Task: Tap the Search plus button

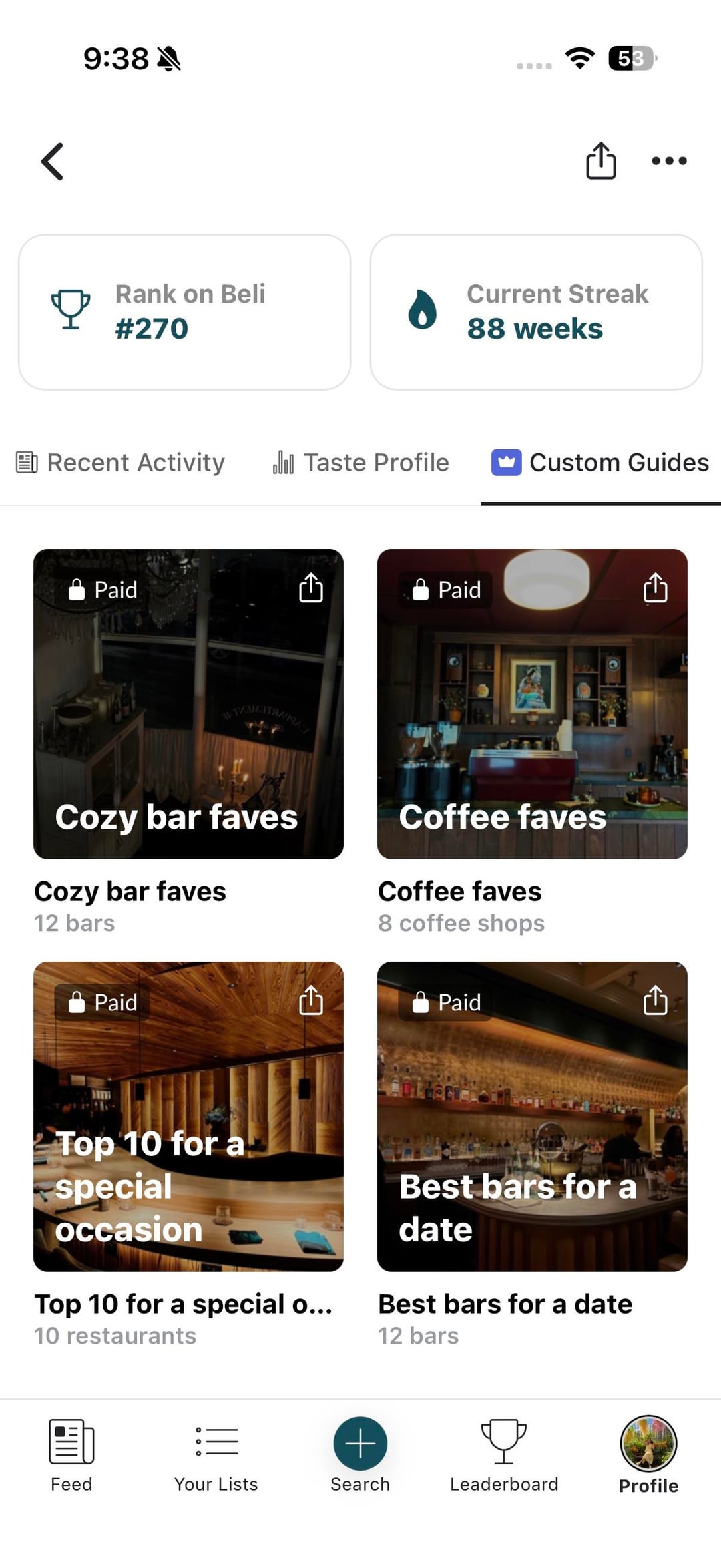Action: coord(360,1444)
